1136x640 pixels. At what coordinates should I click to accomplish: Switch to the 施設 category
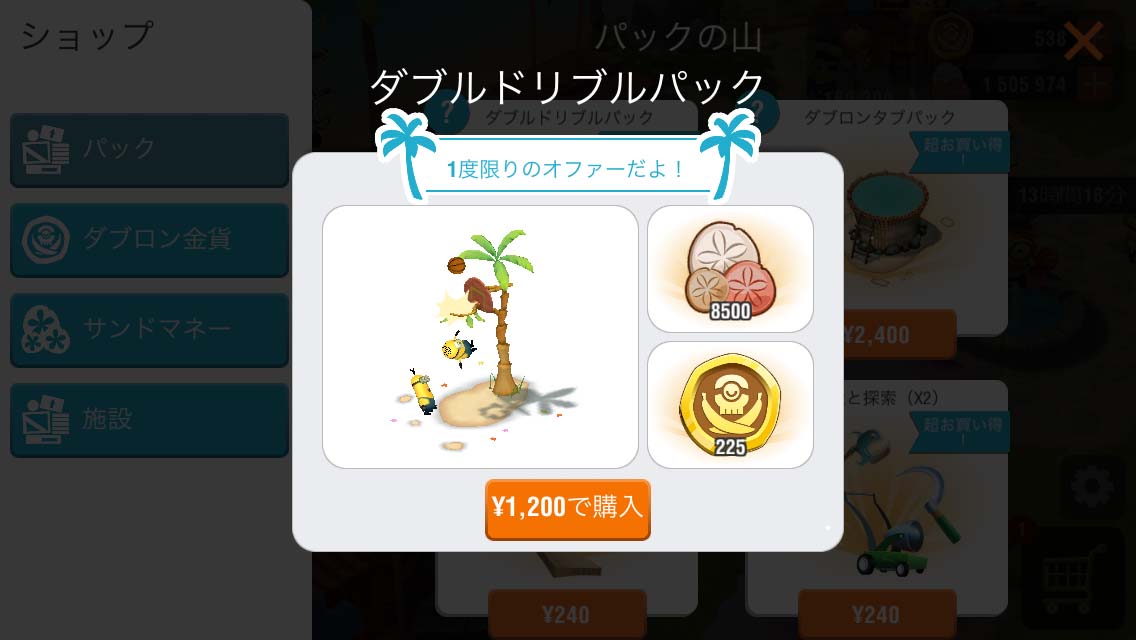click(150, 419)
